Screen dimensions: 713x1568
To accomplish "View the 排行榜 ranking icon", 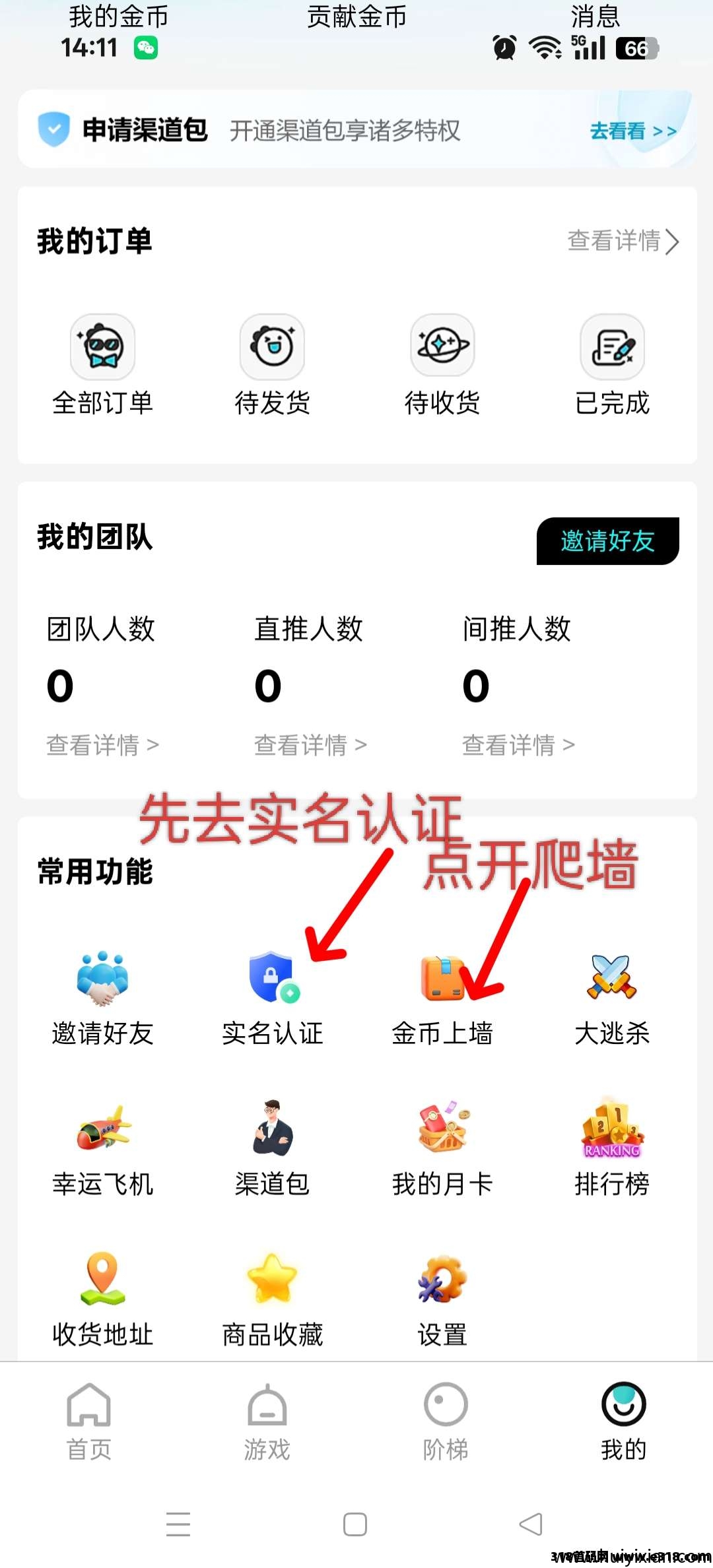I will tap(613, 1132).
